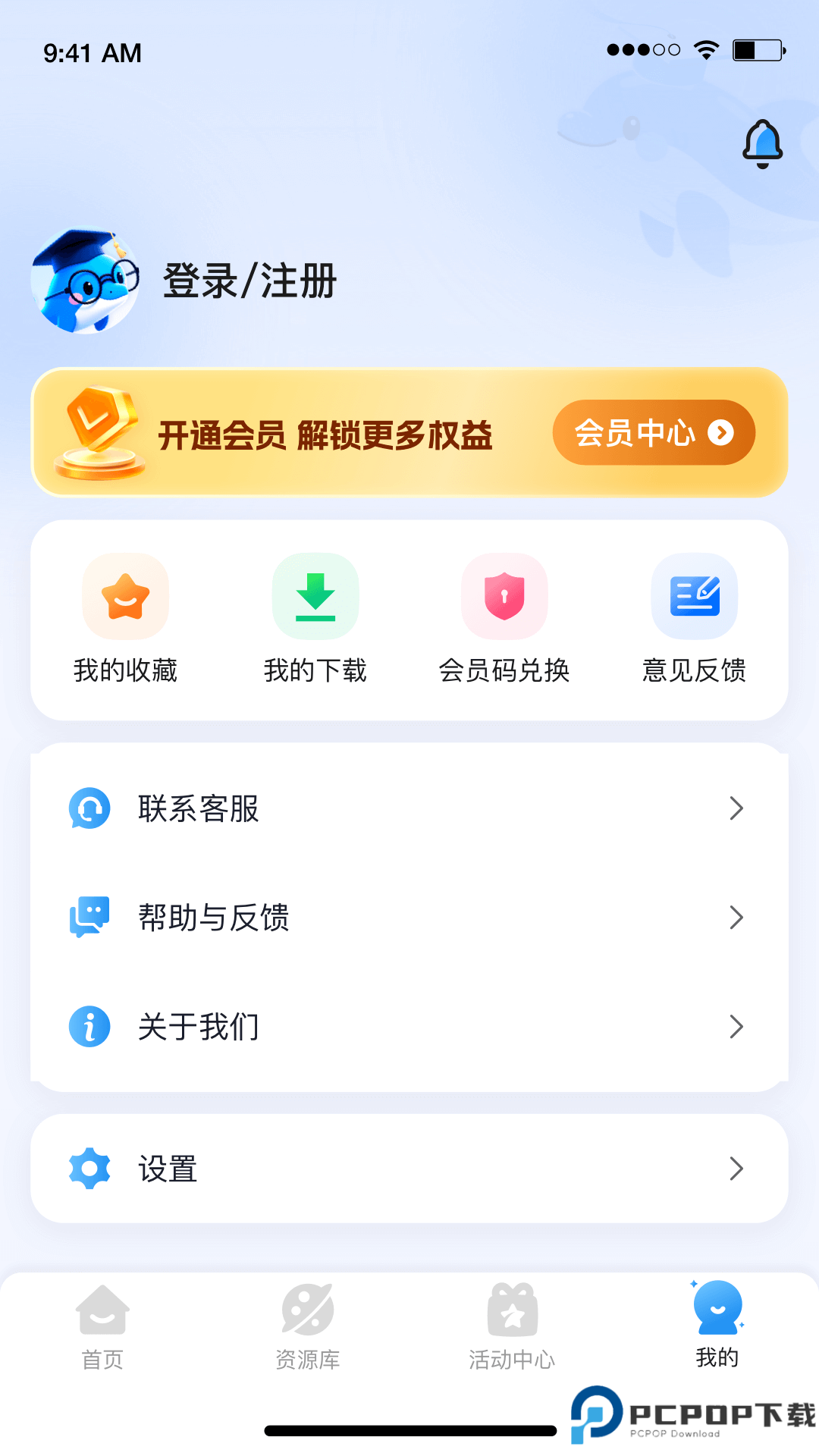The image size is (819, 1456).
Task: Tap the 设置 gear icon
Action: click(x=89, y=1169)
